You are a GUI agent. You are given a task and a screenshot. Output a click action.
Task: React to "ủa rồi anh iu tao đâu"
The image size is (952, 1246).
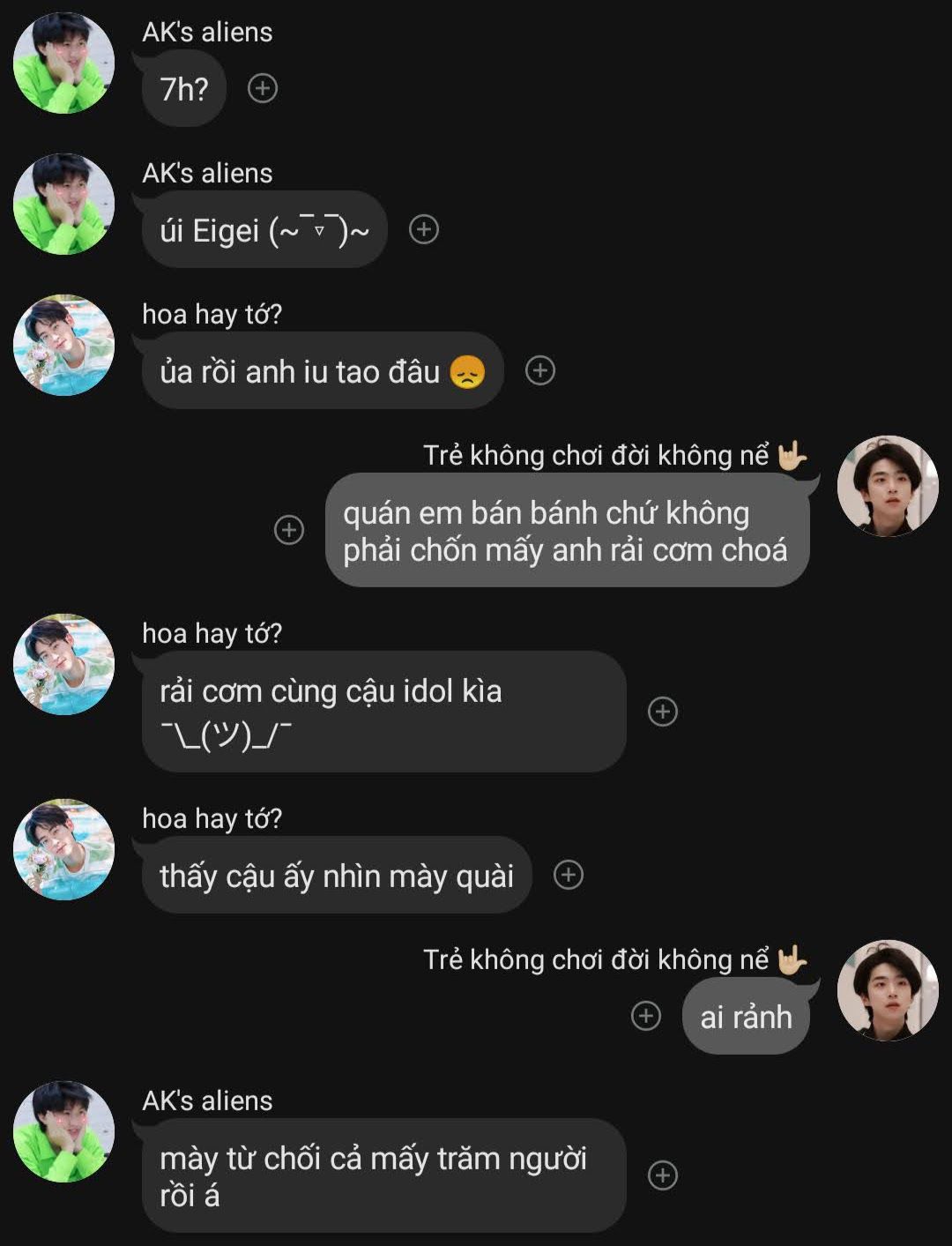point(539,370)
